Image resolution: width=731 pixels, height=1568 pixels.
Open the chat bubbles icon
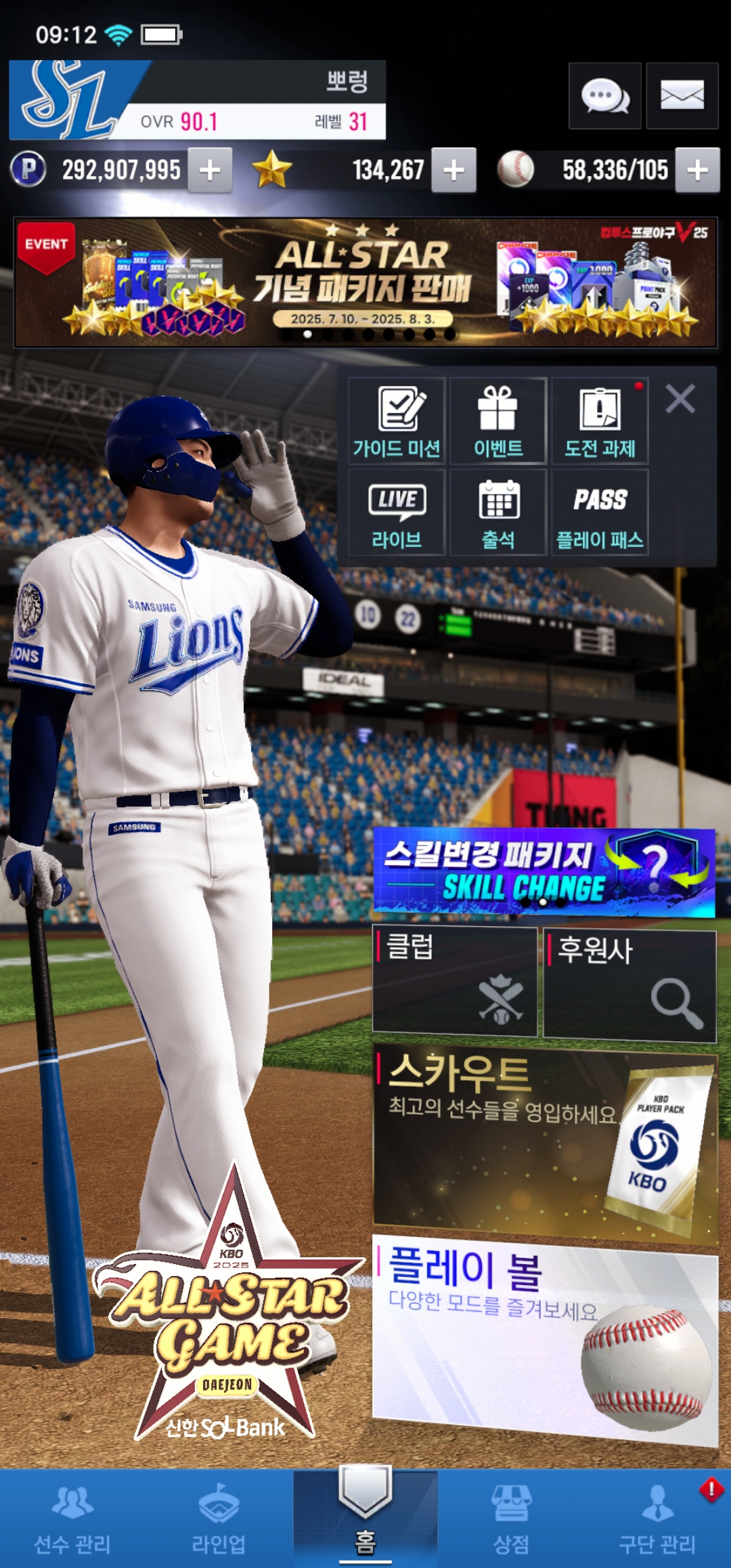[604, 96]
